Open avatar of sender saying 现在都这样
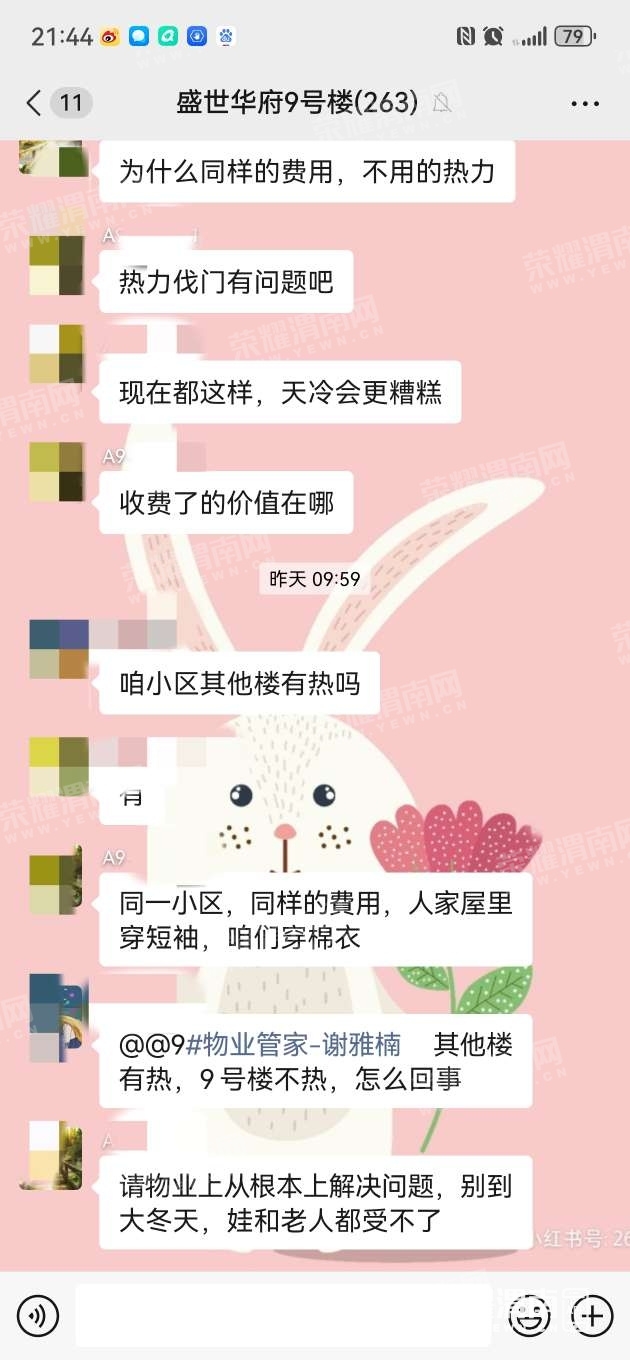This screenshot has width=630, height=1360. click(56, 353)
